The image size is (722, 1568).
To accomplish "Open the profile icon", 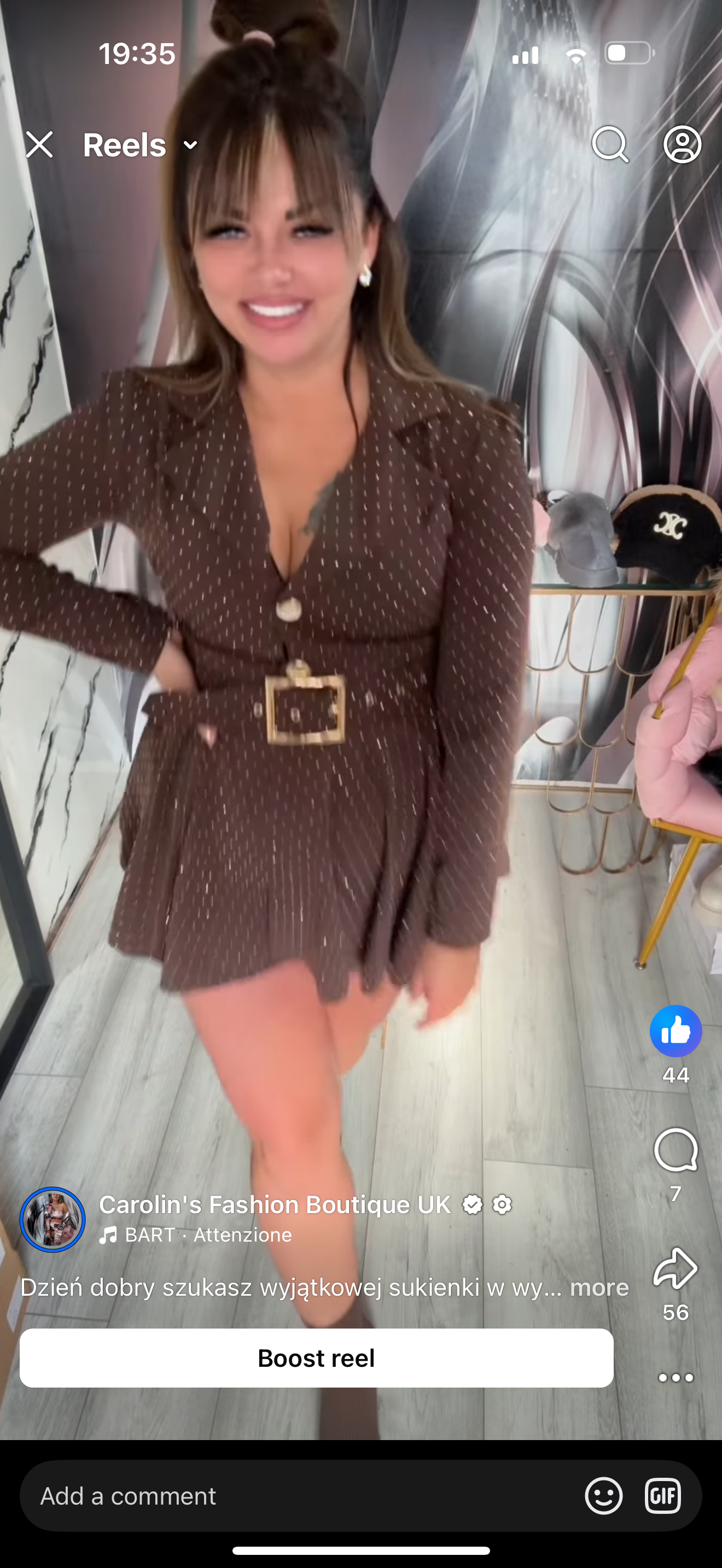I will point(682,144).
